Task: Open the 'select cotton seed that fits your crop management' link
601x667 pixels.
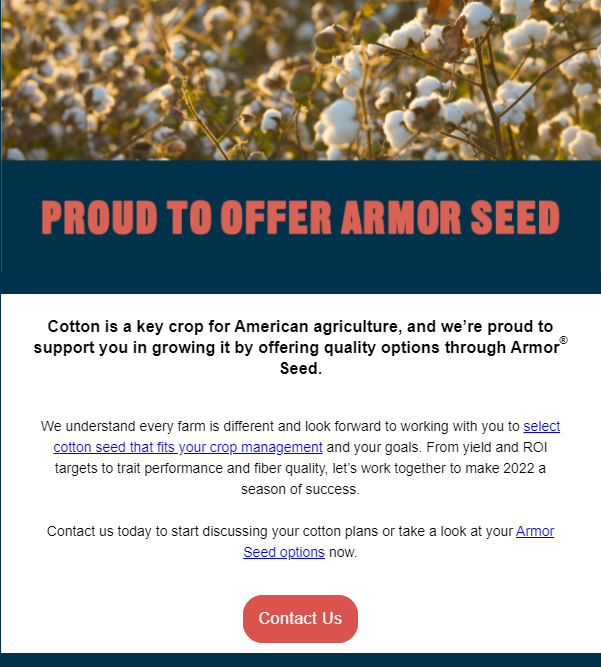Action: (x=187, y=447)
